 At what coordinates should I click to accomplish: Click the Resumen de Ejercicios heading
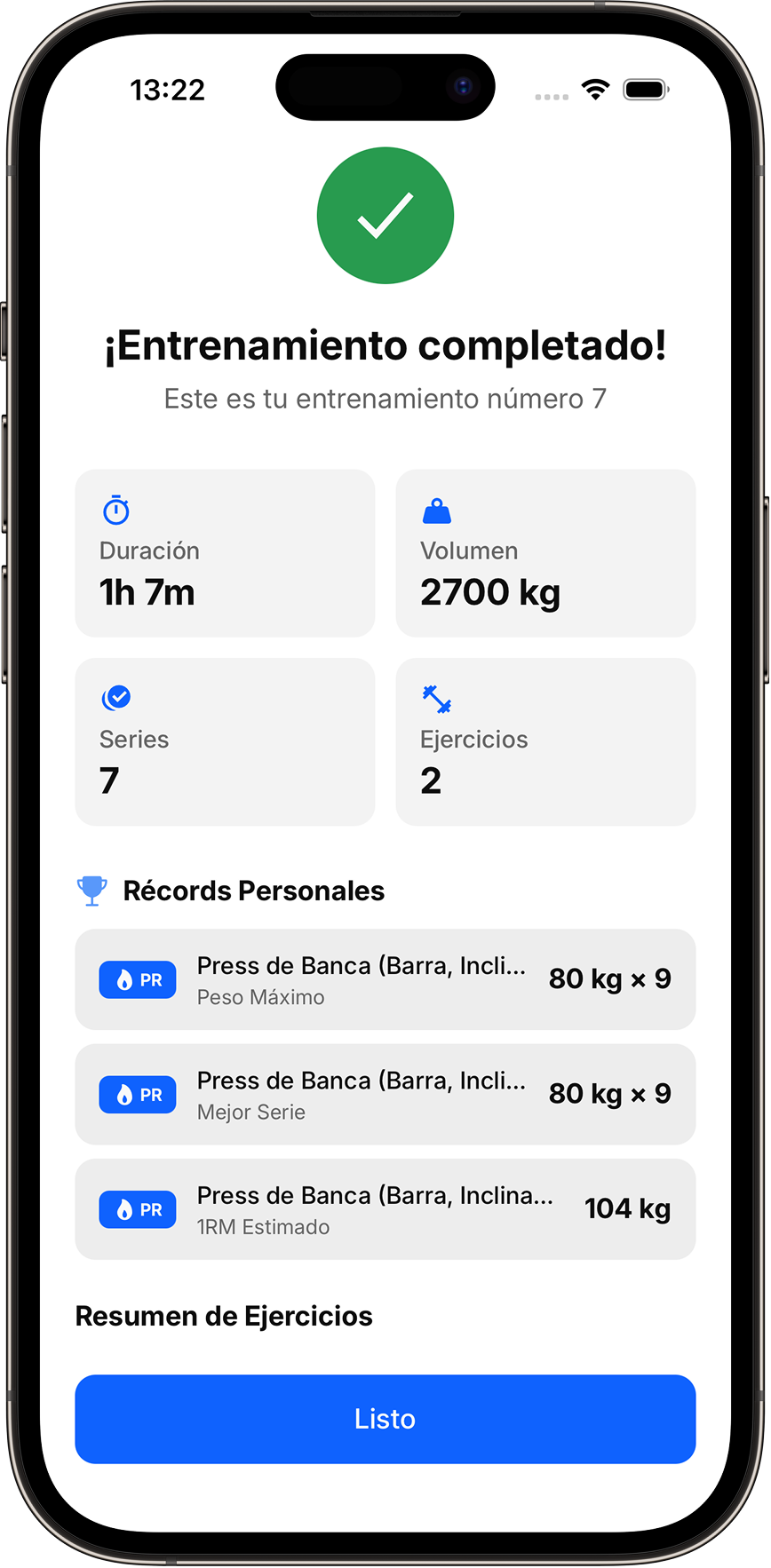224,1315
